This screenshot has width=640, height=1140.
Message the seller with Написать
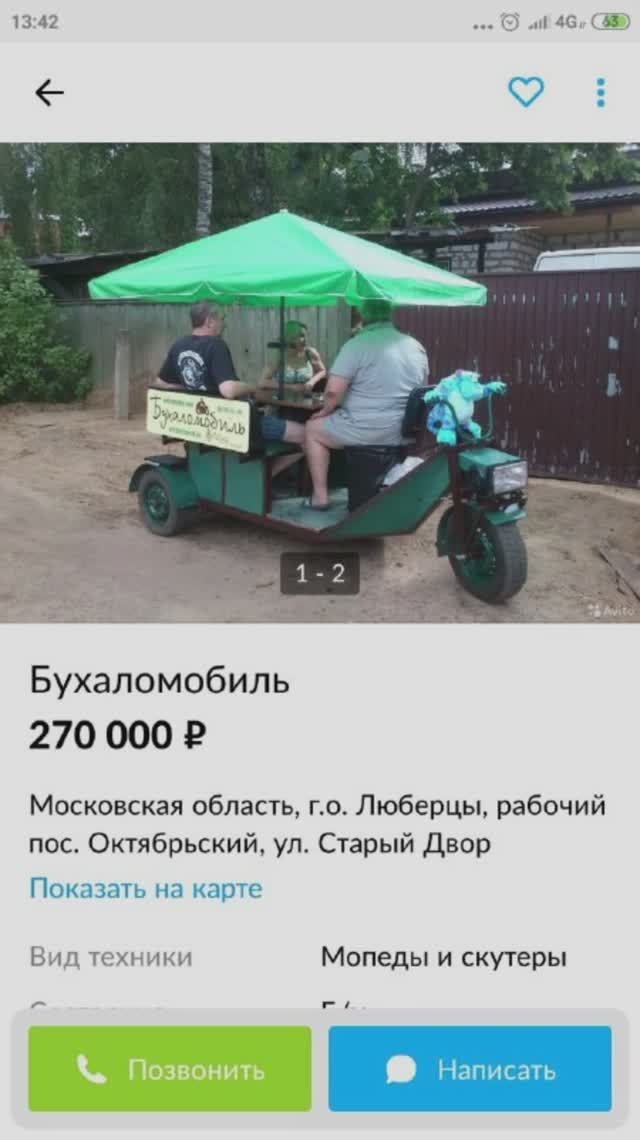pos(470,1069)
